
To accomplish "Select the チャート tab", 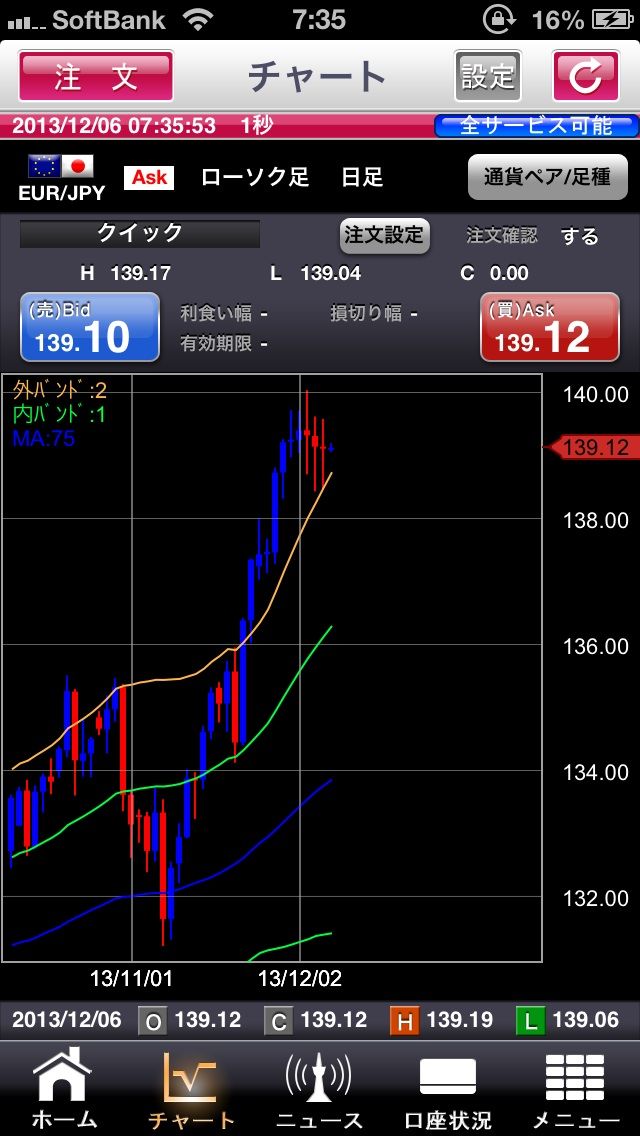I will (x=190, y=1088).
